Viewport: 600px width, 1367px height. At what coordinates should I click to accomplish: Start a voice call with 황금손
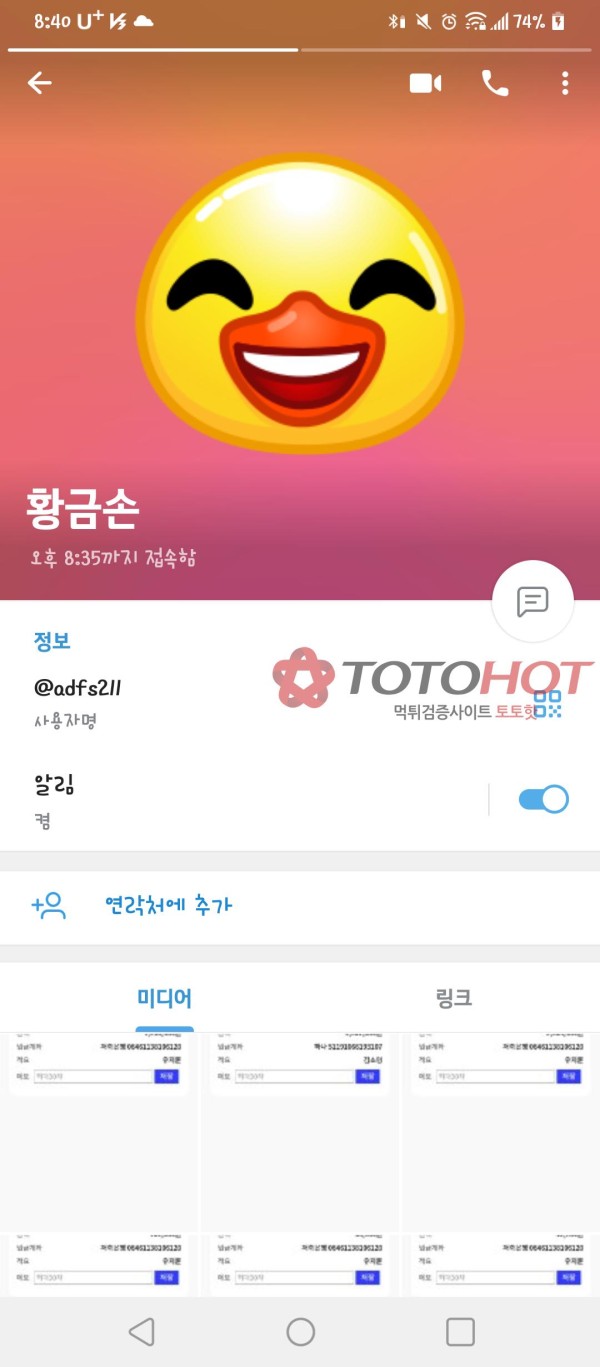(495, 83)
